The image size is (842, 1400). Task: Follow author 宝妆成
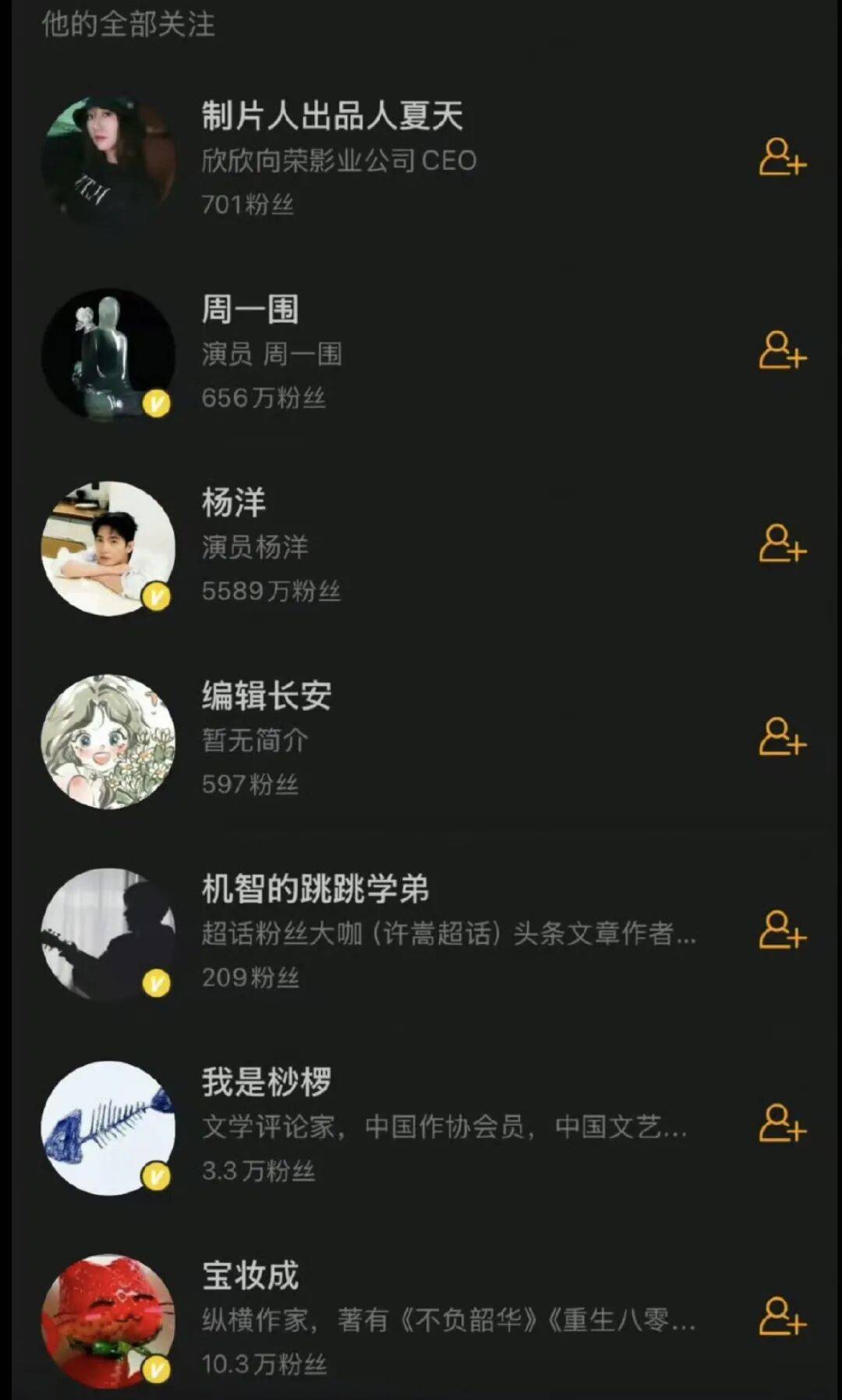tap(782, 1317)
